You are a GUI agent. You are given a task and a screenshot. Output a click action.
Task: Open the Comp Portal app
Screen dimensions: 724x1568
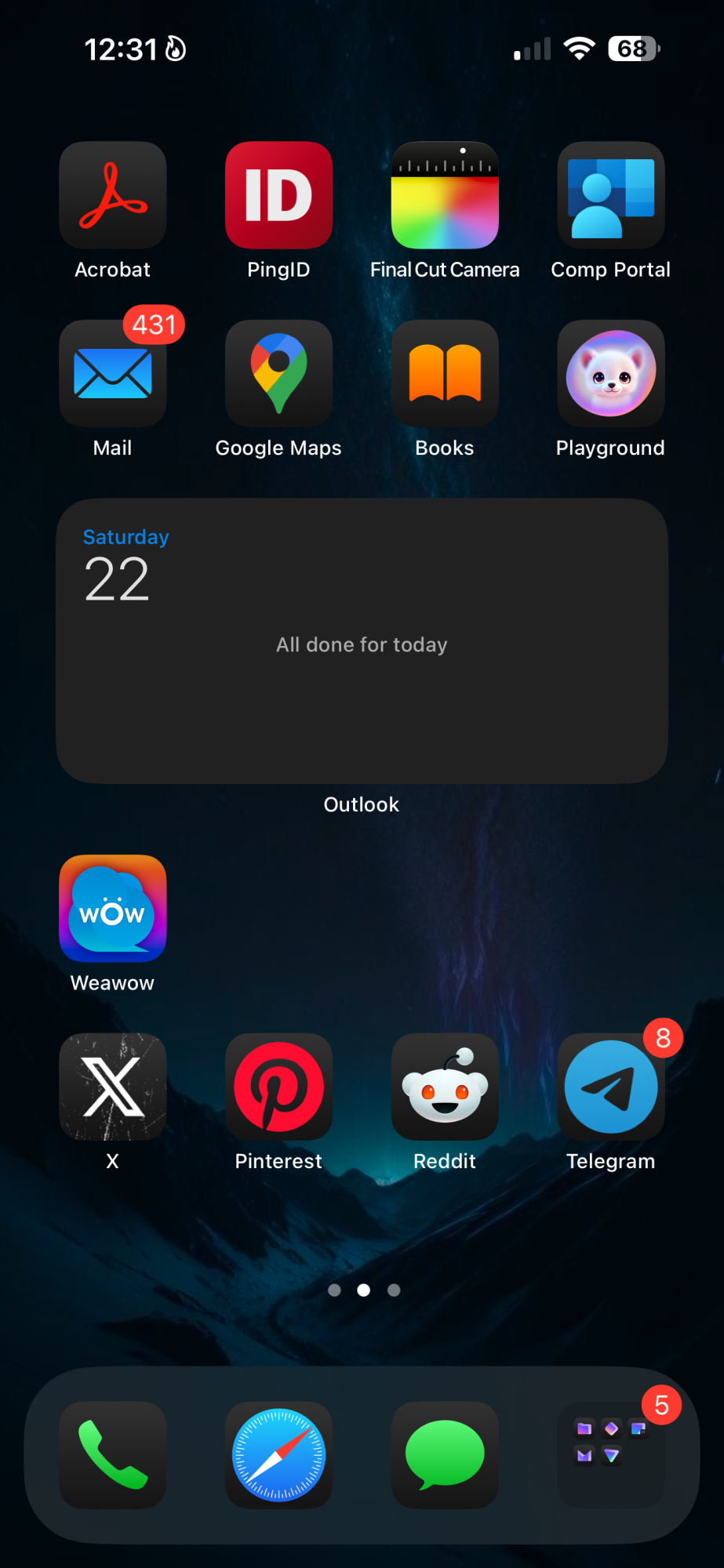pos(610,195)
